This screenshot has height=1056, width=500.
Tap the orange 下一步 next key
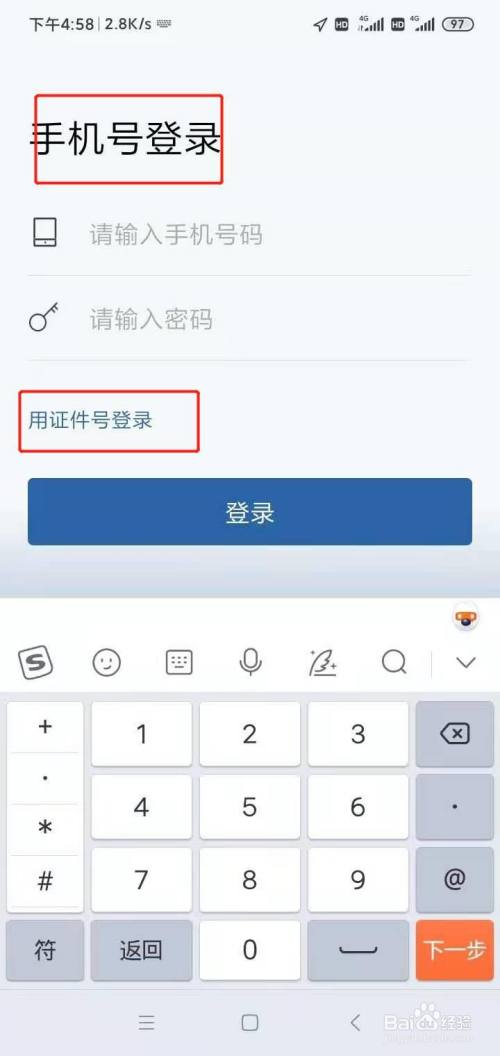(x=455, y=950)
